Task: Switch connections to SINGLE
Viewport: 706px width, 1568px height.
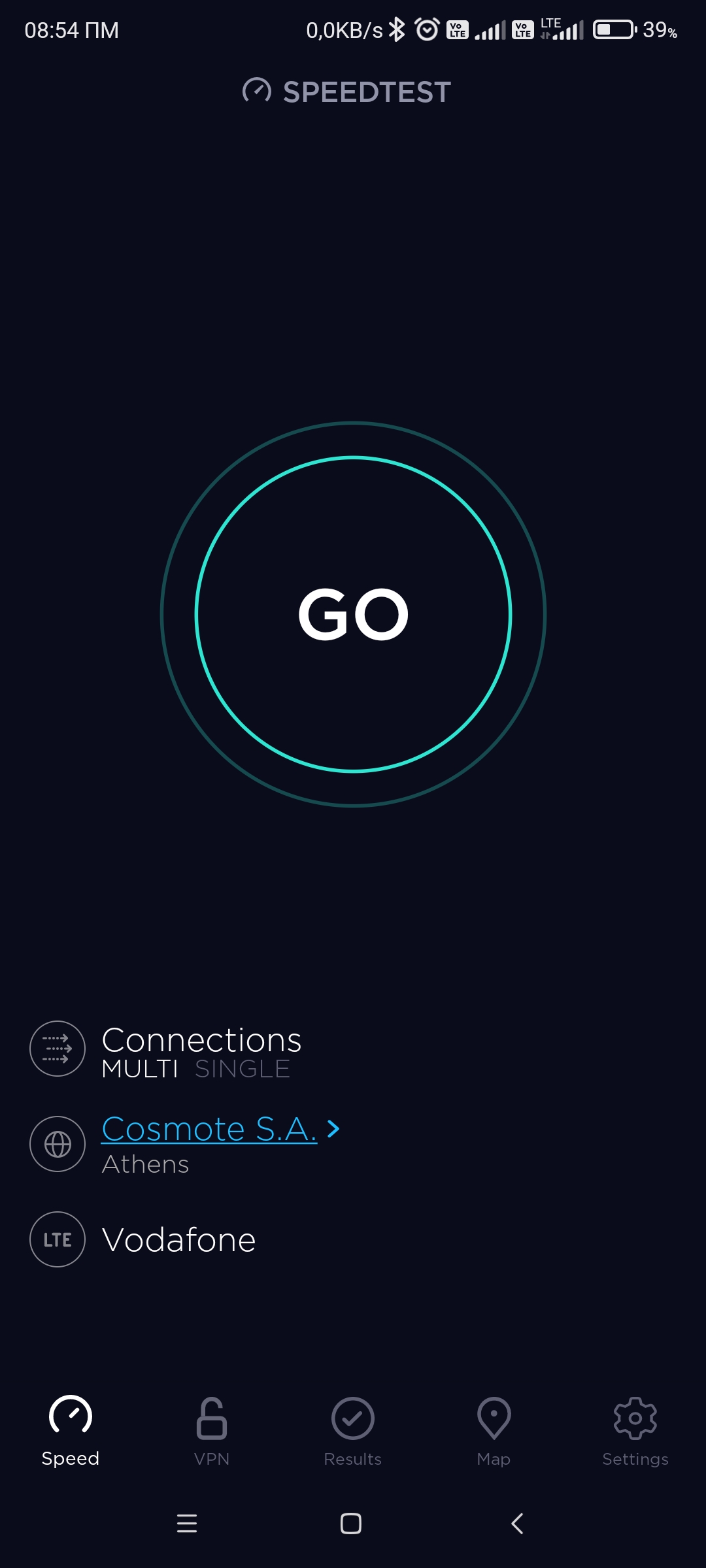Action: tap(243, 1070)
